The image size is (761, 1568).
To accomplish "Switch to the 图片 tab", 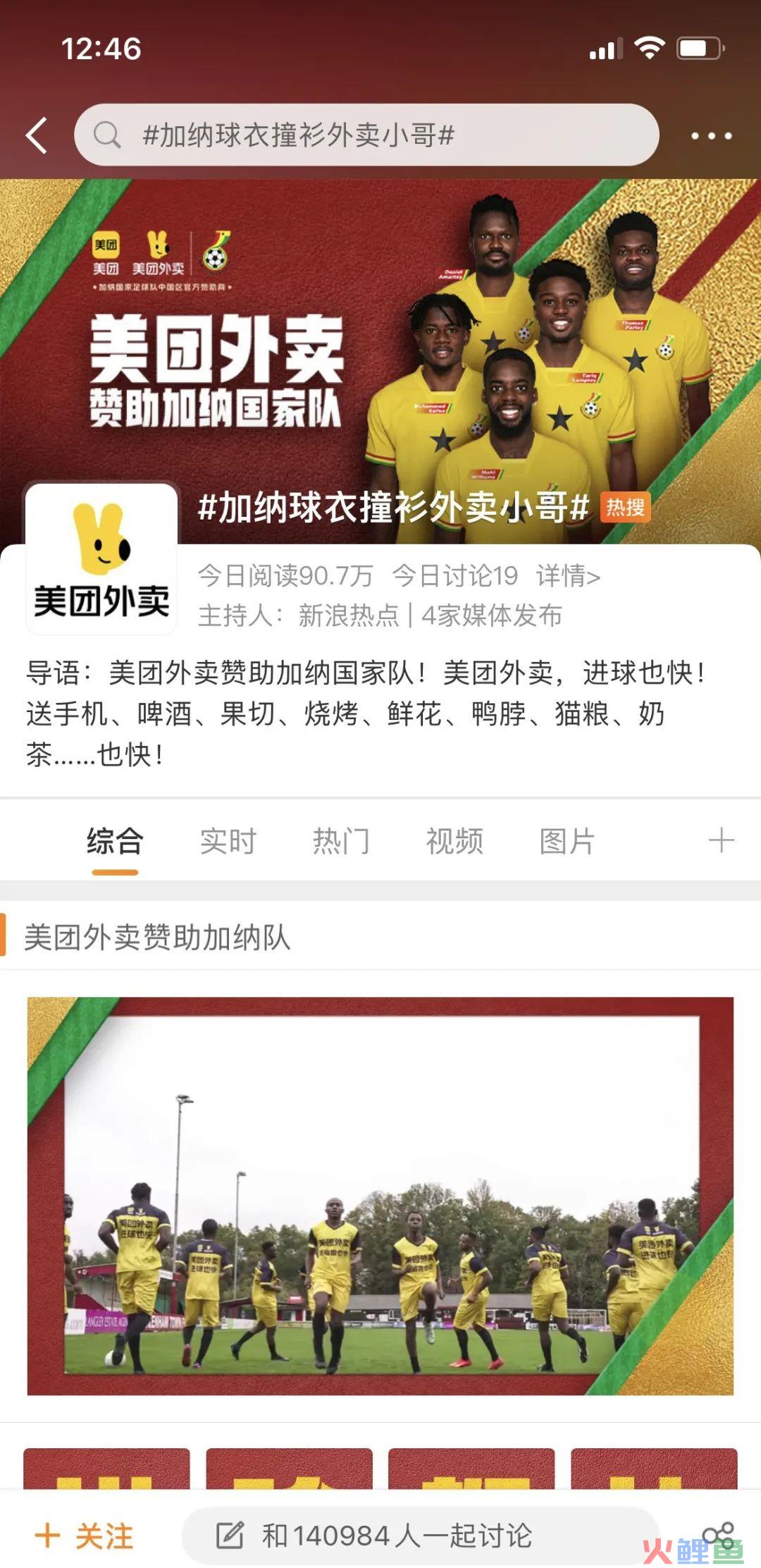I will [567, 841].
